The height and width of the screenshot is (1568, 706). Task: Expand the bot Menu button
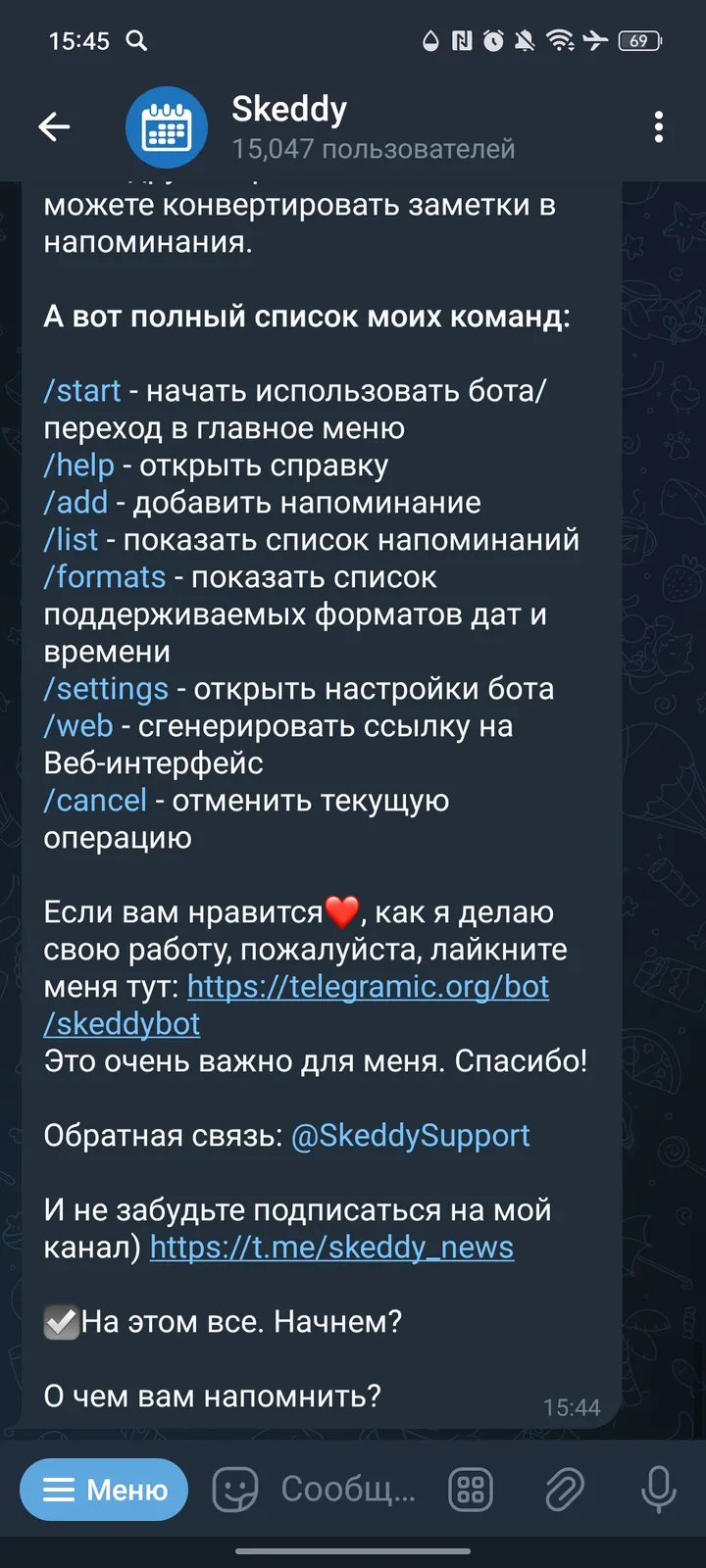(103, 1489)
